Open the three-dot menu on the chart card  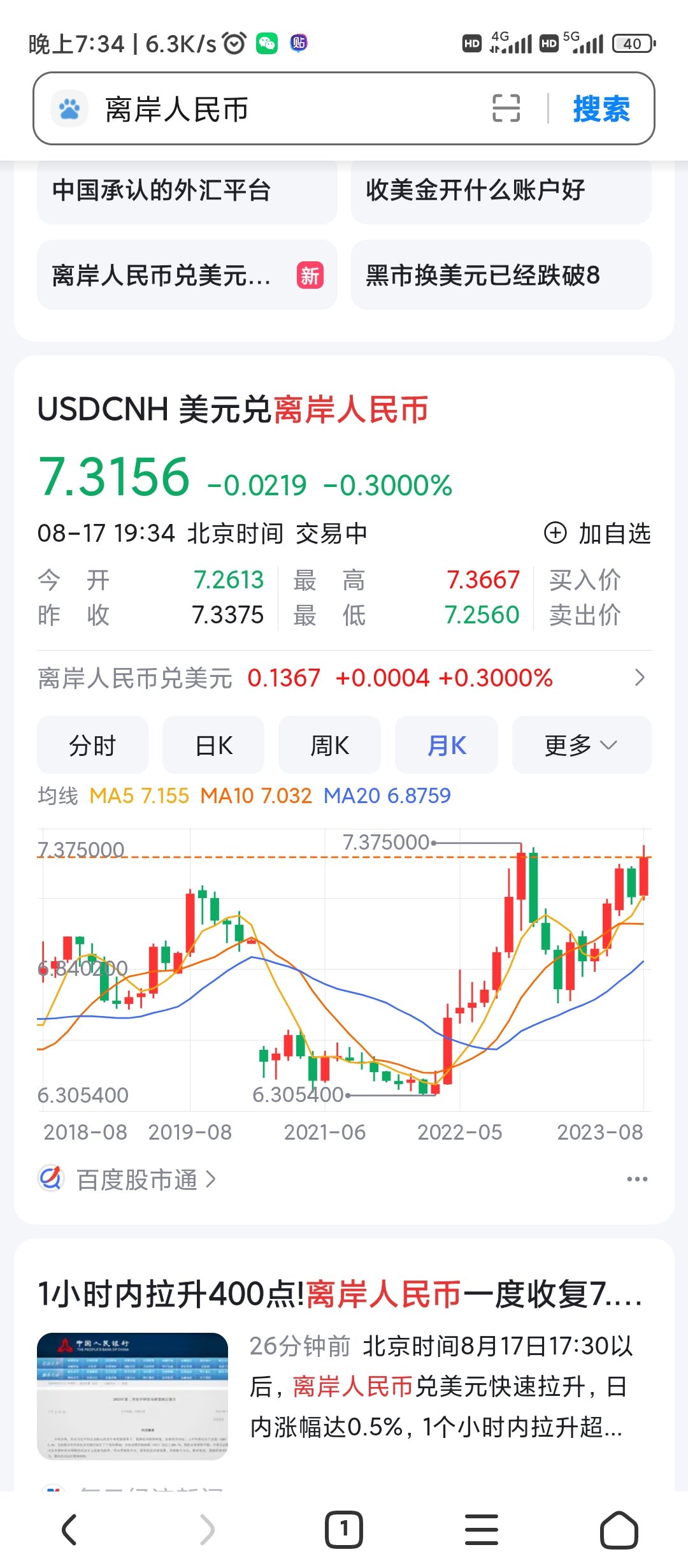636,1179
